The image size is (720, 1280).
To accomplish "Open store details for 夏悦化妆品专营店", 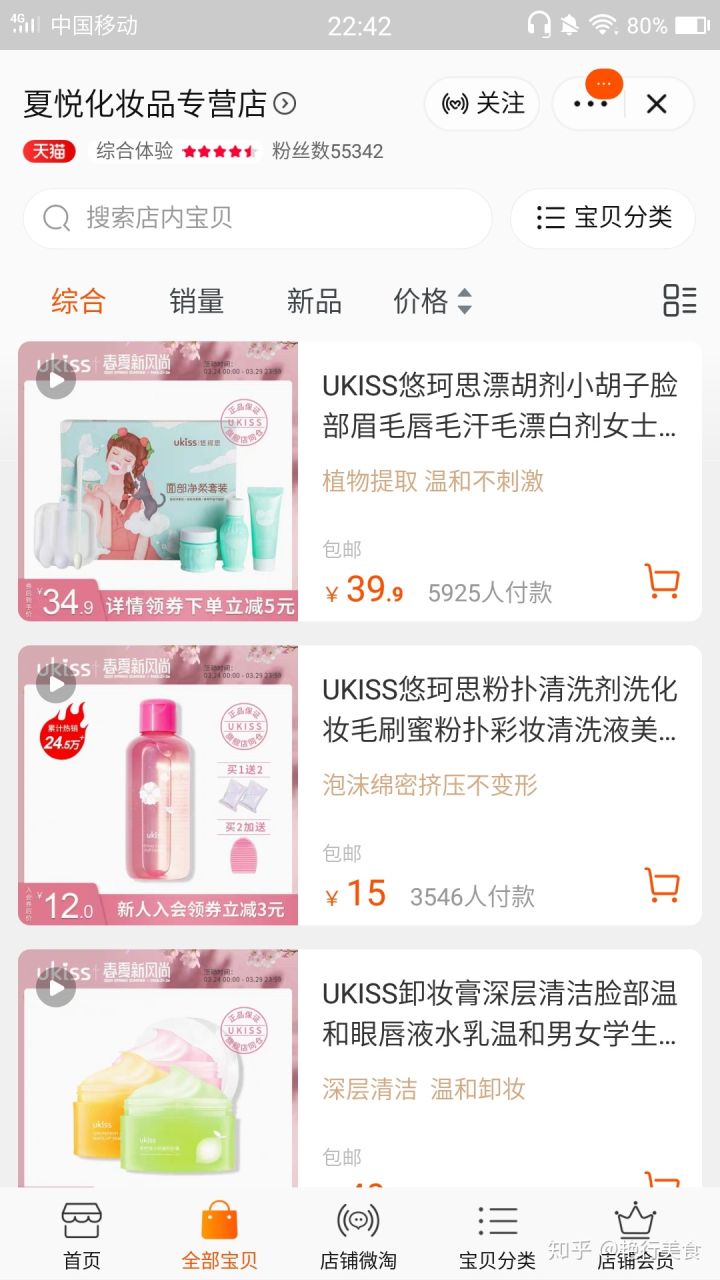I will [x=160, y=104].
